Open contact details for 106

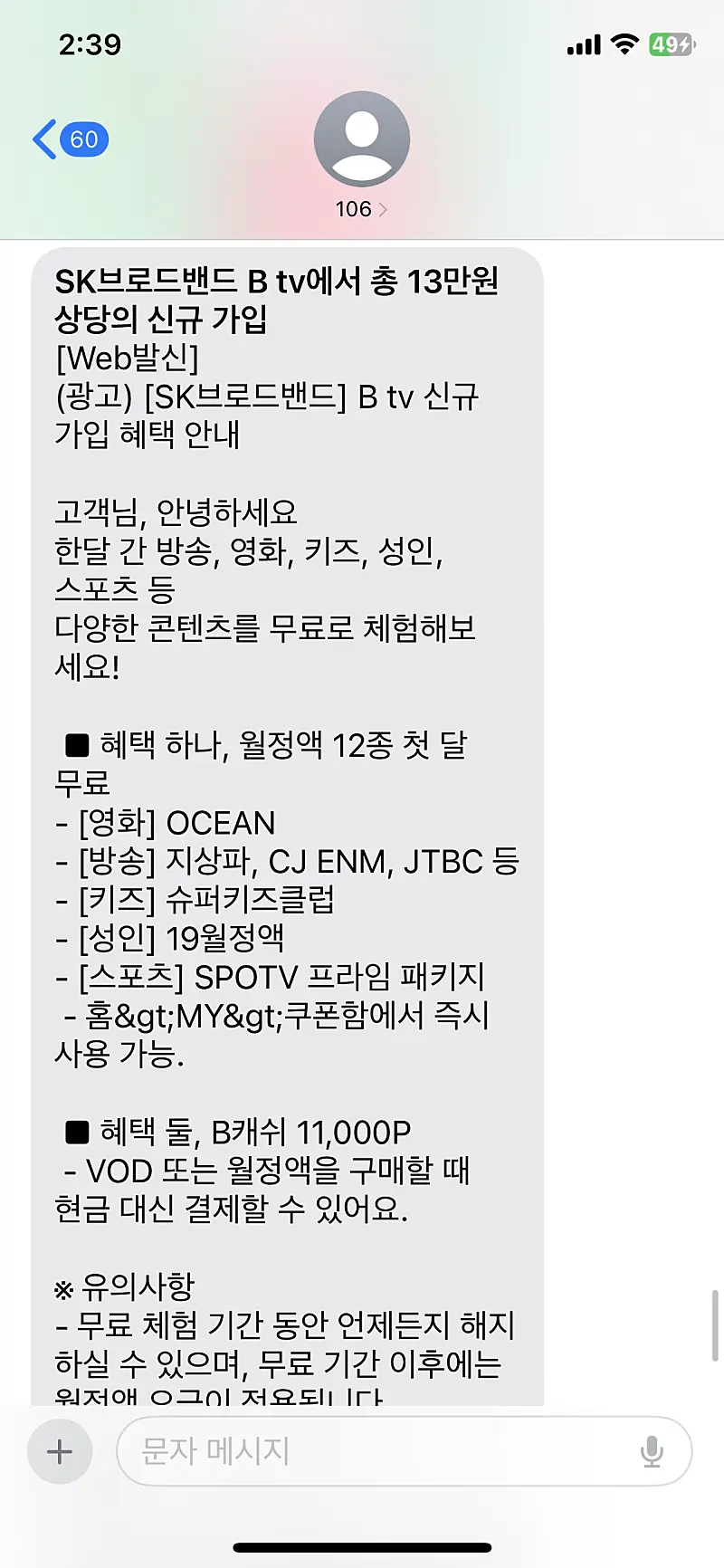click(x=362, y=156)
